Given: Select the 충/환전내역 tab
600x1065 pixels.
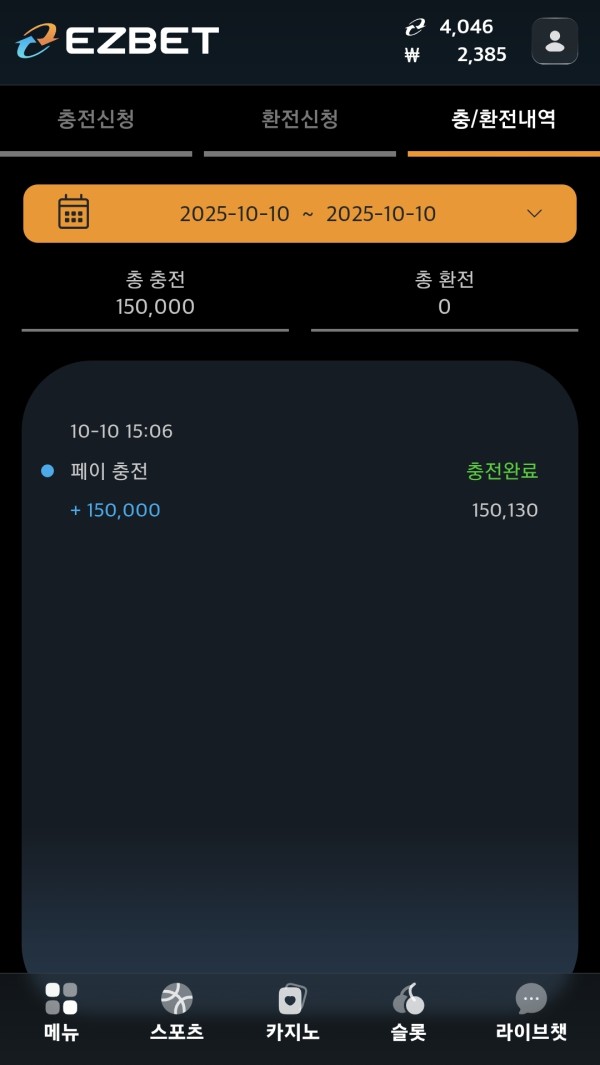Looking at the screenshot, I should coord(503,120).
